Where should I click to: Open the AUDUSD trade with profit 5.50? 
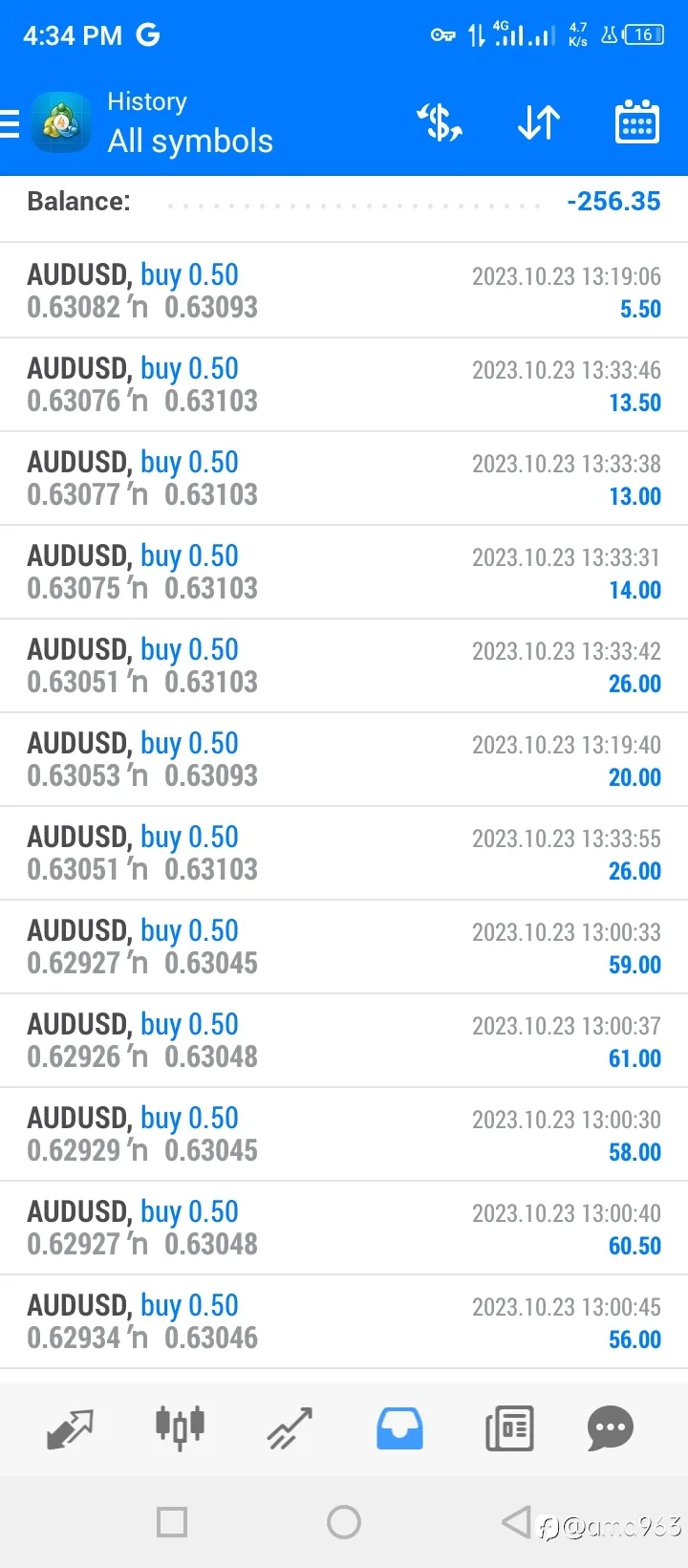[344, 291]
